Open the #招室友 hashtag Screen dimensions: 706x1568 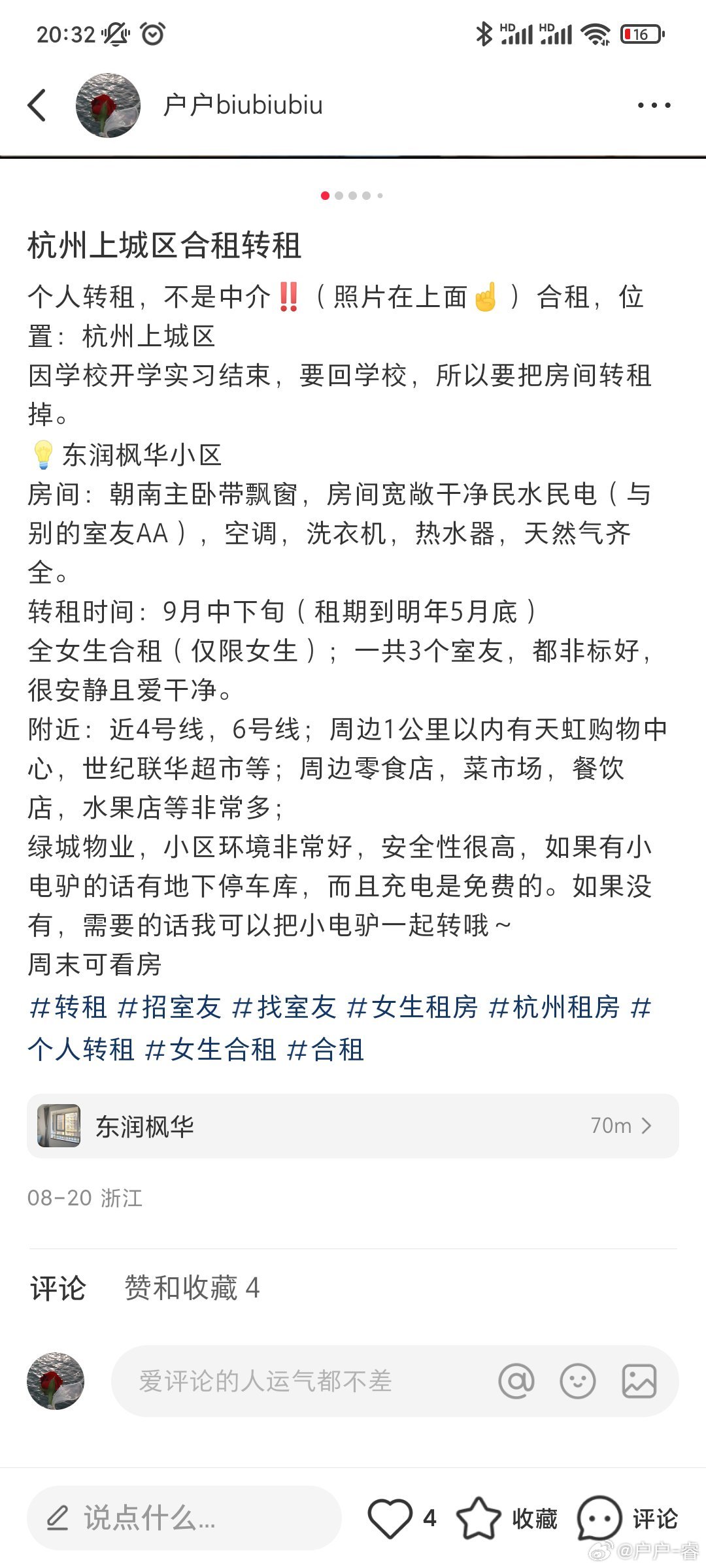(x=169, y=1007)
